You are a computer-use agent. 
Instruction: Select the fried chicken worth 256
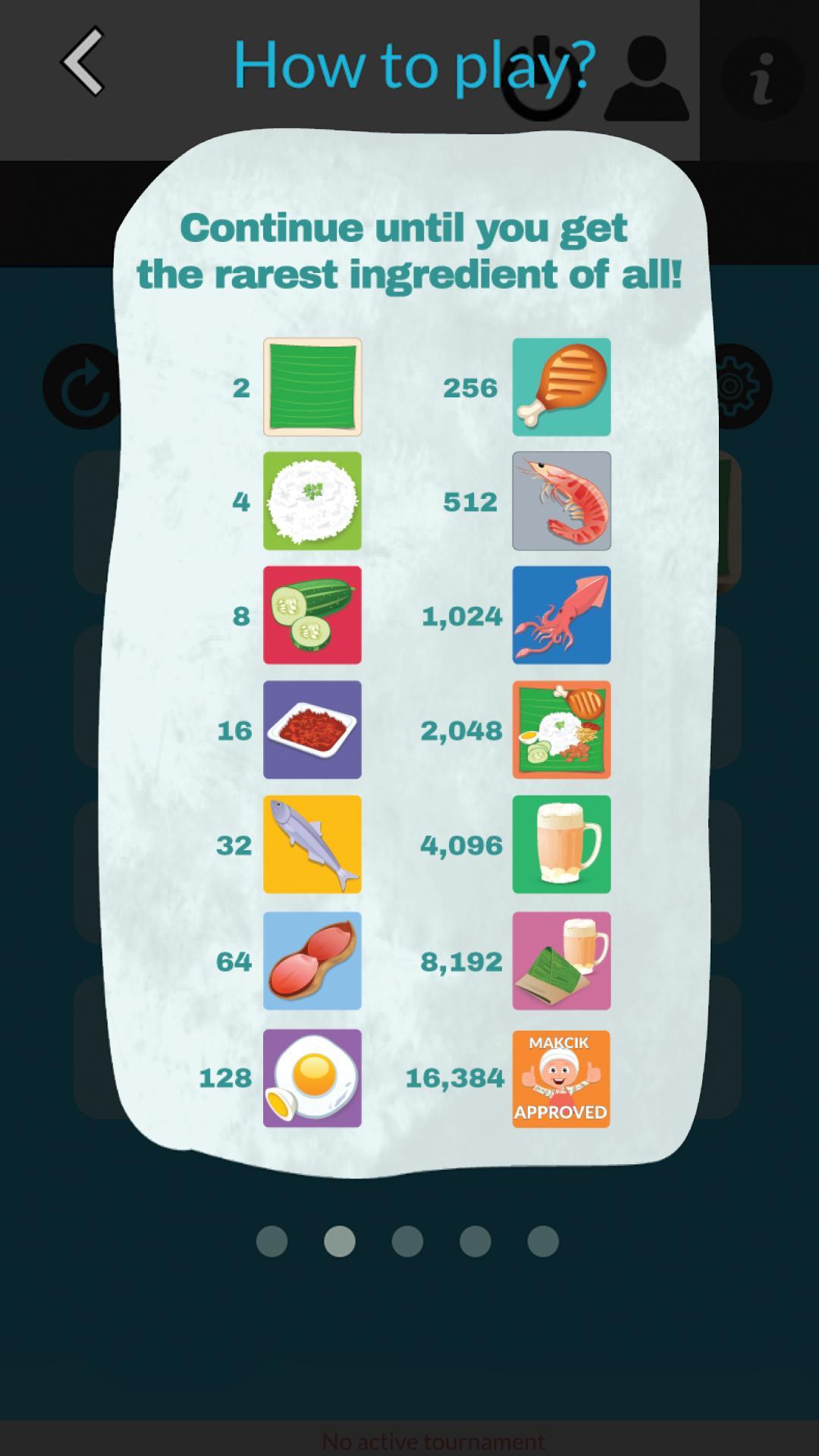(x=561, y=387)
